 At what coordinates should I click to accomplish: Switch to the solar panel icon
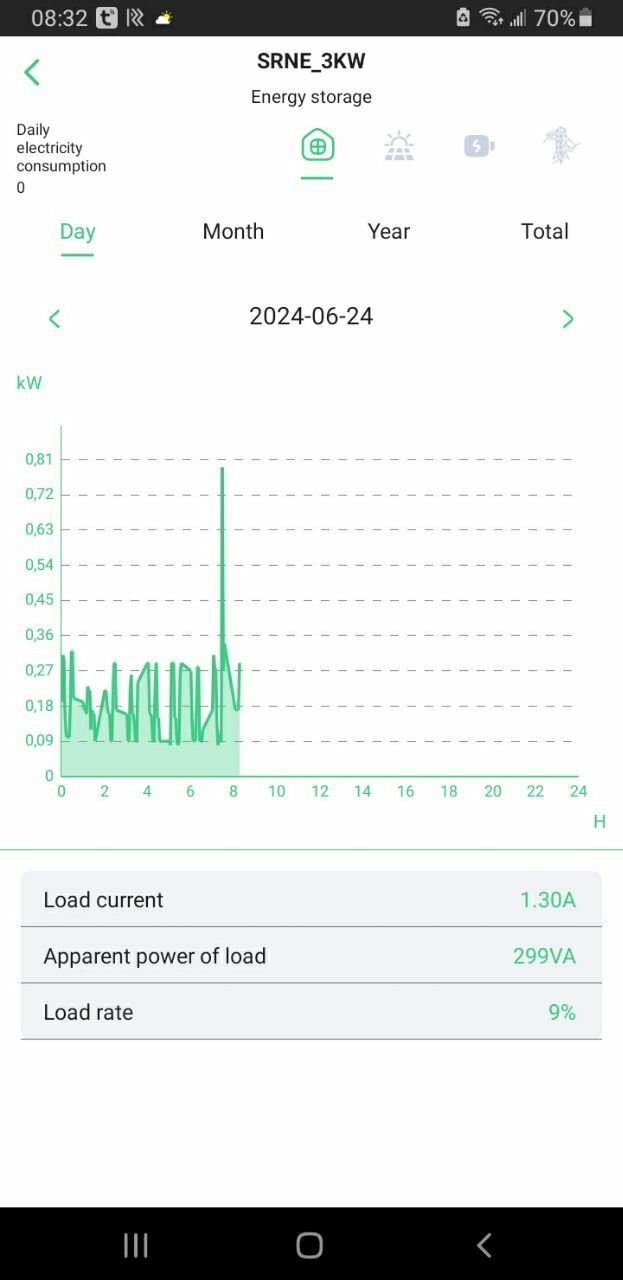(399, 146)
